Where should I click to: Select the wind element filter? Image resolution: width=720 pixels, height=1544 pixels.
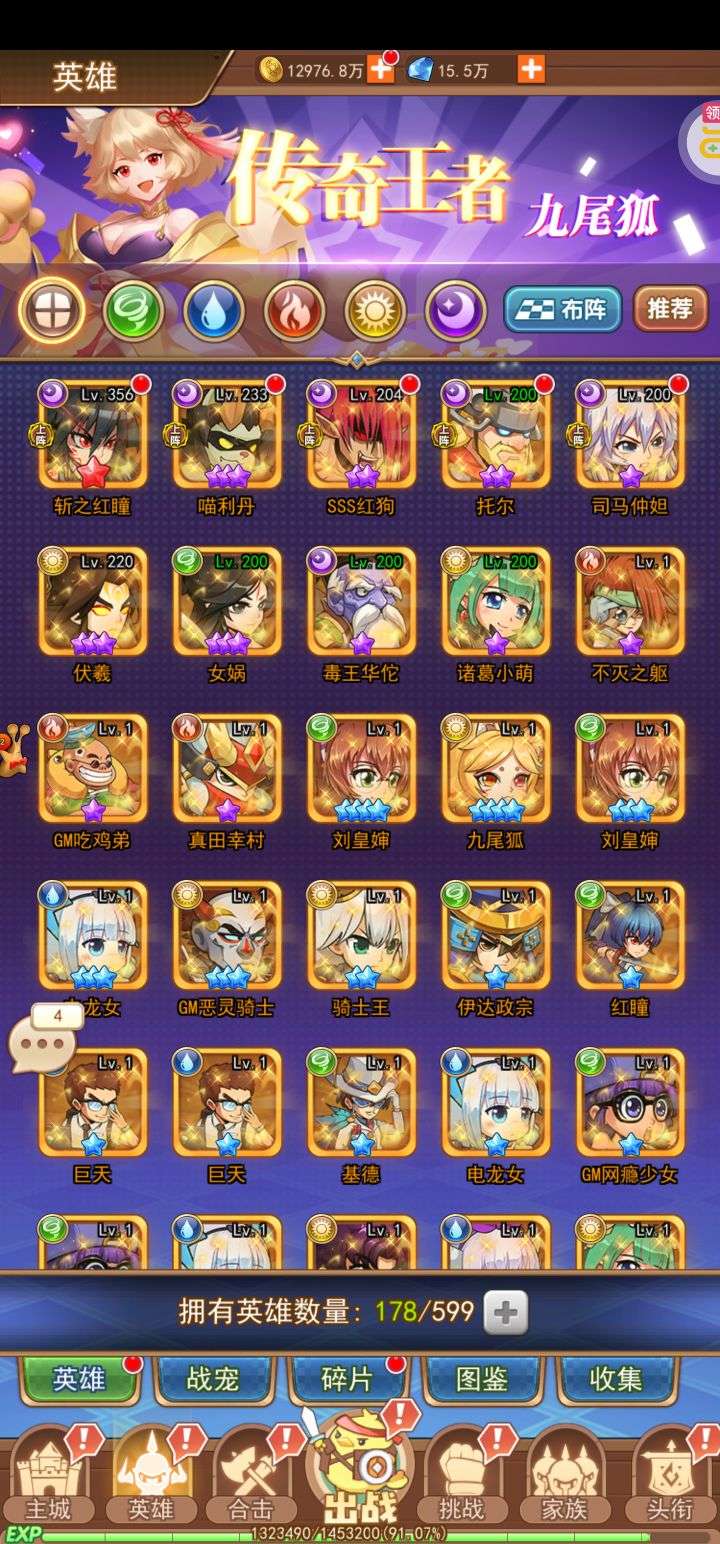(134, 311)
